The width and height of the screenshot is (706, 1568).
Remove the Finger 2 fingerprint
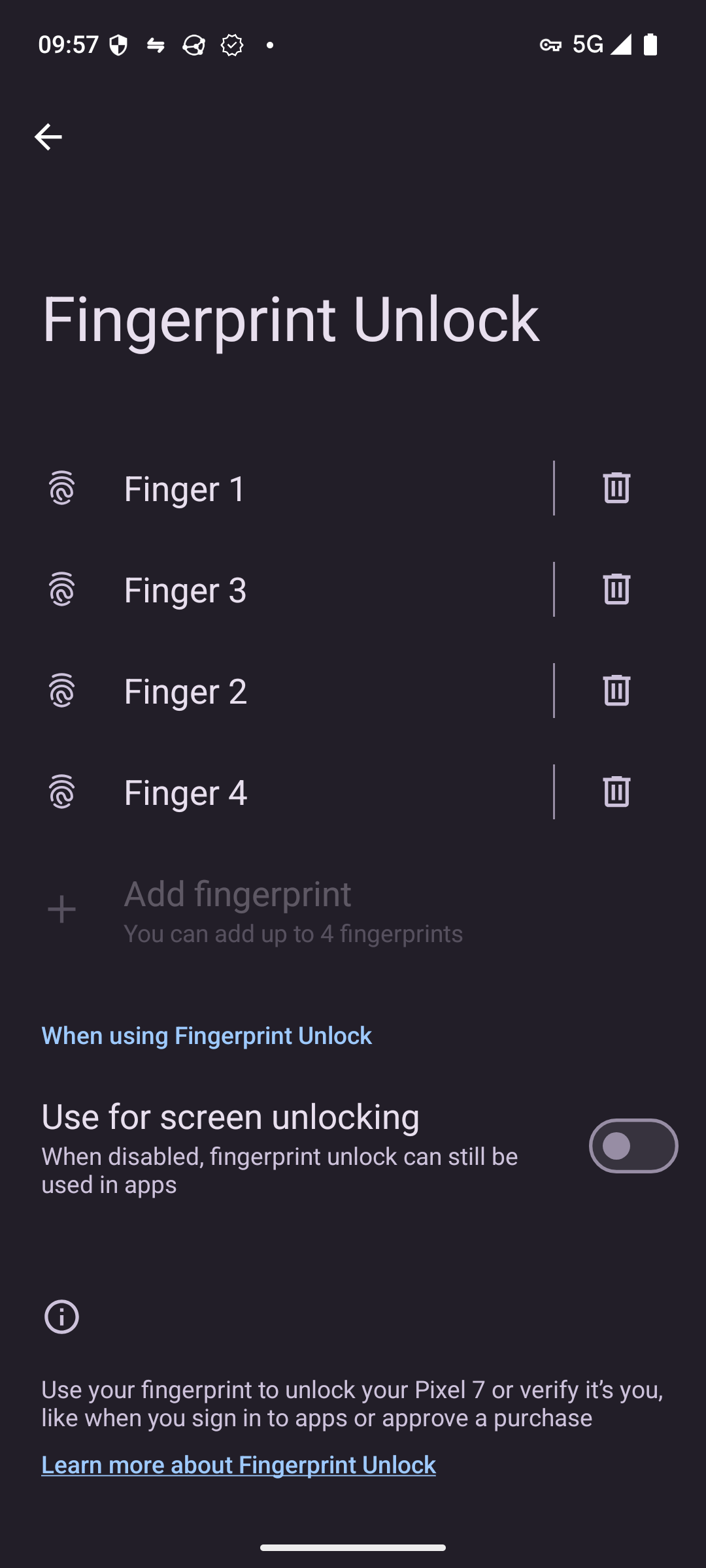pyautogui.click(x=616, y=690)
